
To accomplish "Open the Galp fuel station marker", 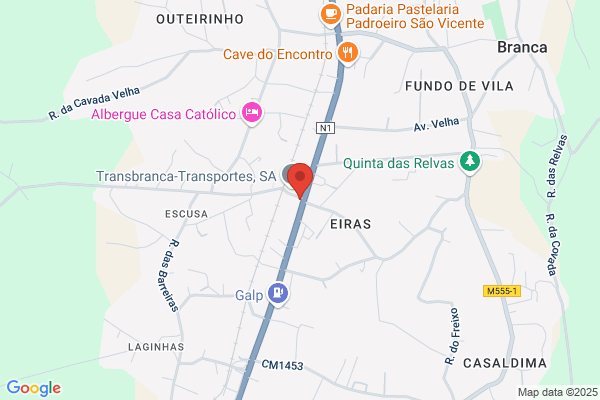I will pyautogui.click(x=278, y=294).
